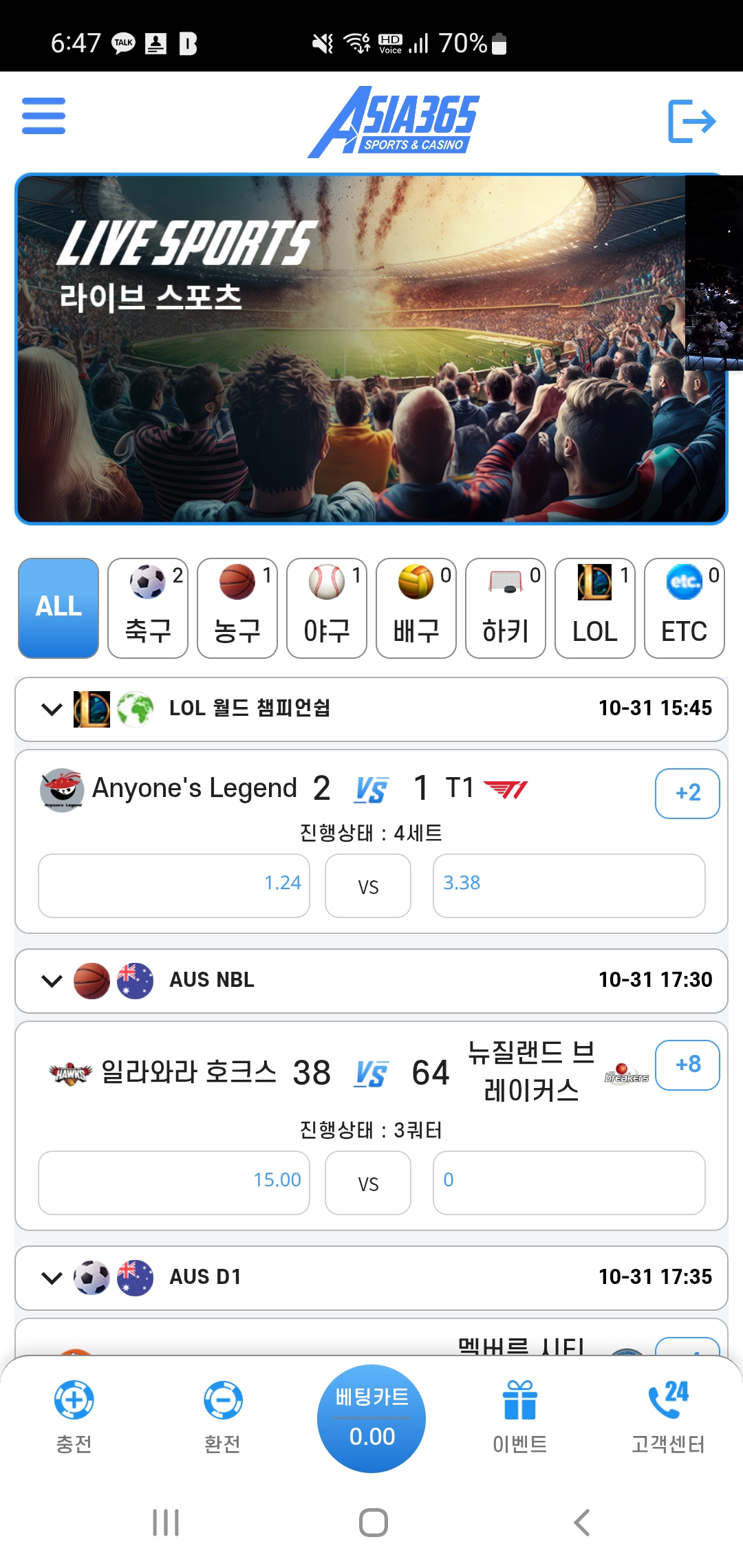Open the hamburger navigation menu
This screenshot has height=1568, width=743.
pyautogui.click(x=43, y=117)
